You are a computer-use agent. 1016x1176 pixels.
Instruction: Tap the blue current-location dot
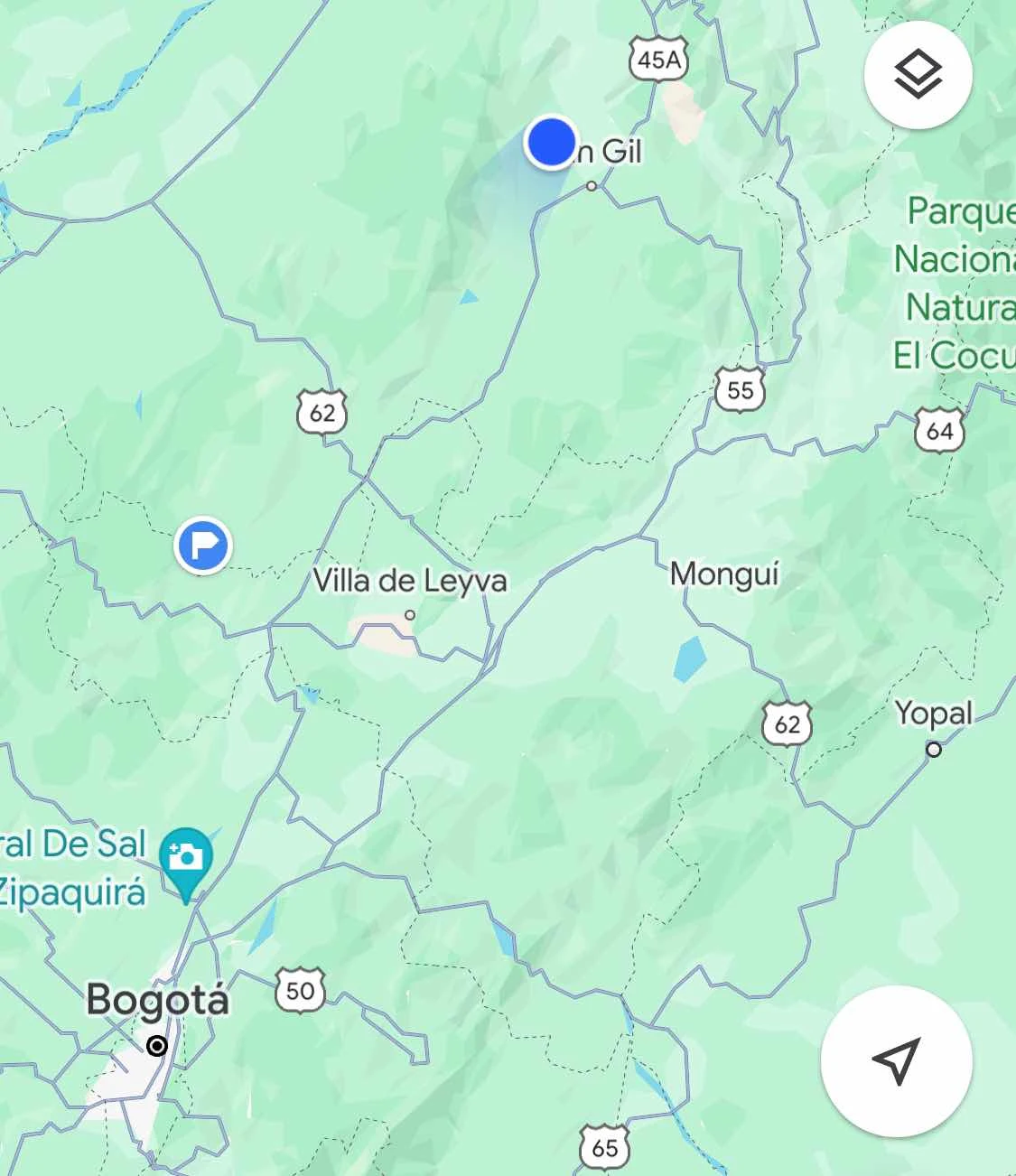click(550, 143)
